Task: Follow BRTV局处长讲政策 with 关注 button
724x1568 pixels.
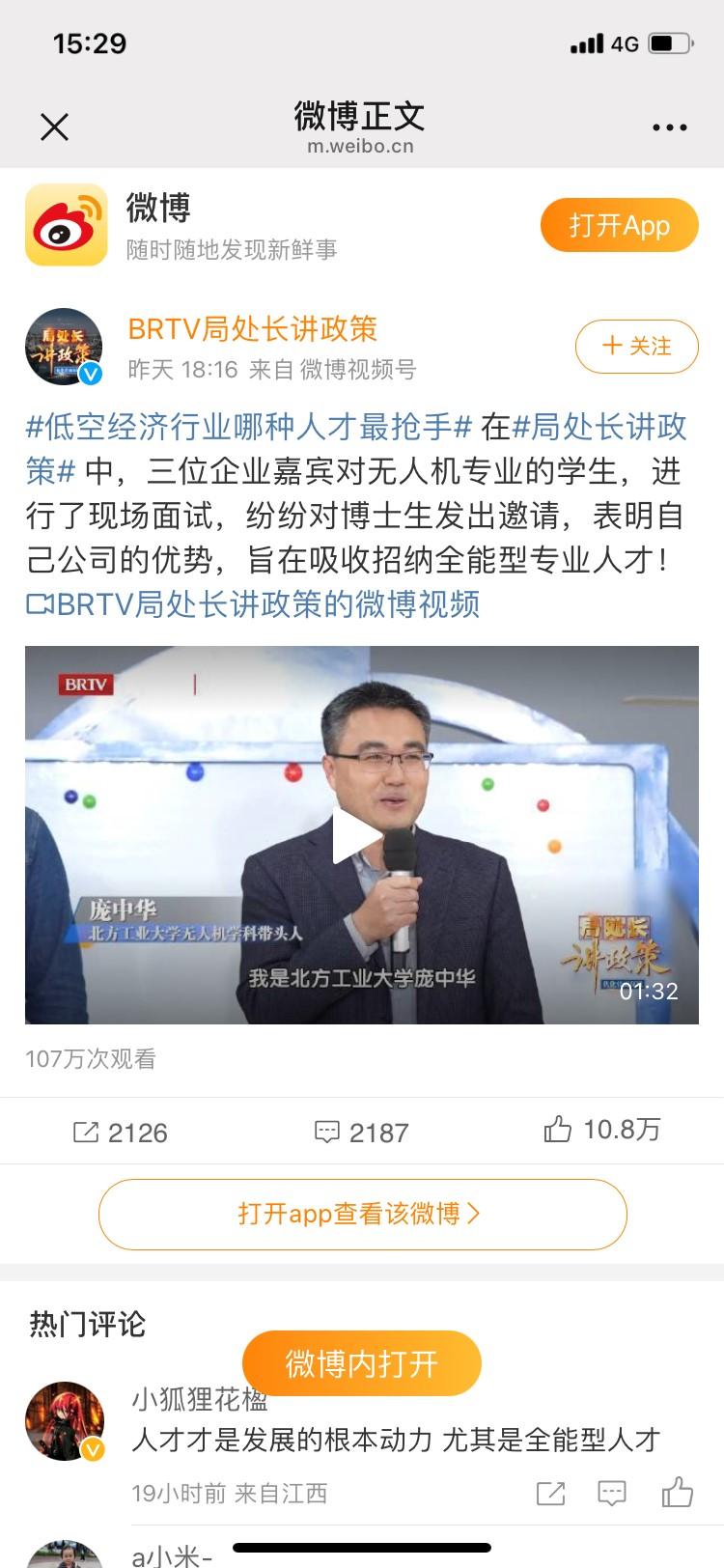Action: click(636, 346)
